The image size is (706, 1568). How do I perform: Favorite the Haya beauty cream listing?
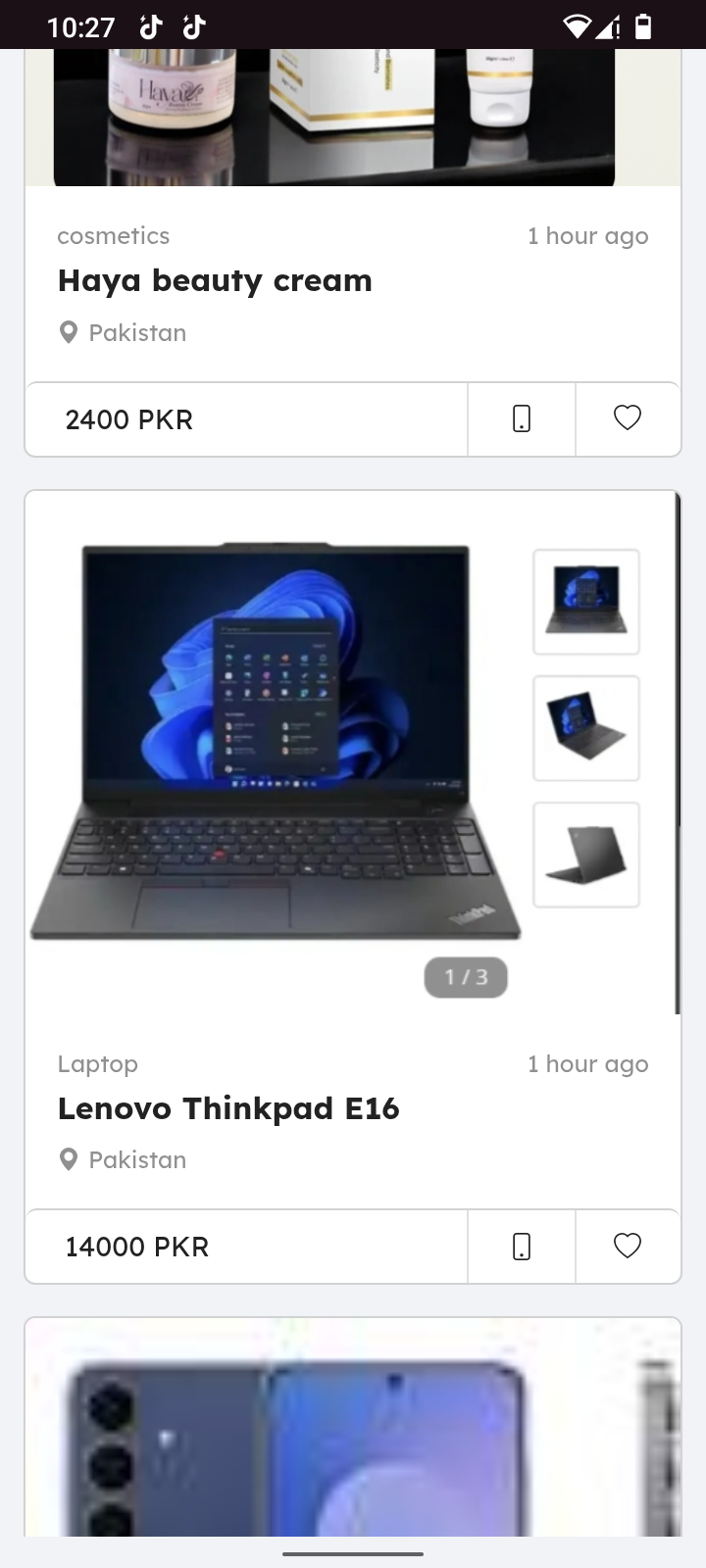[x=628, y=419]
